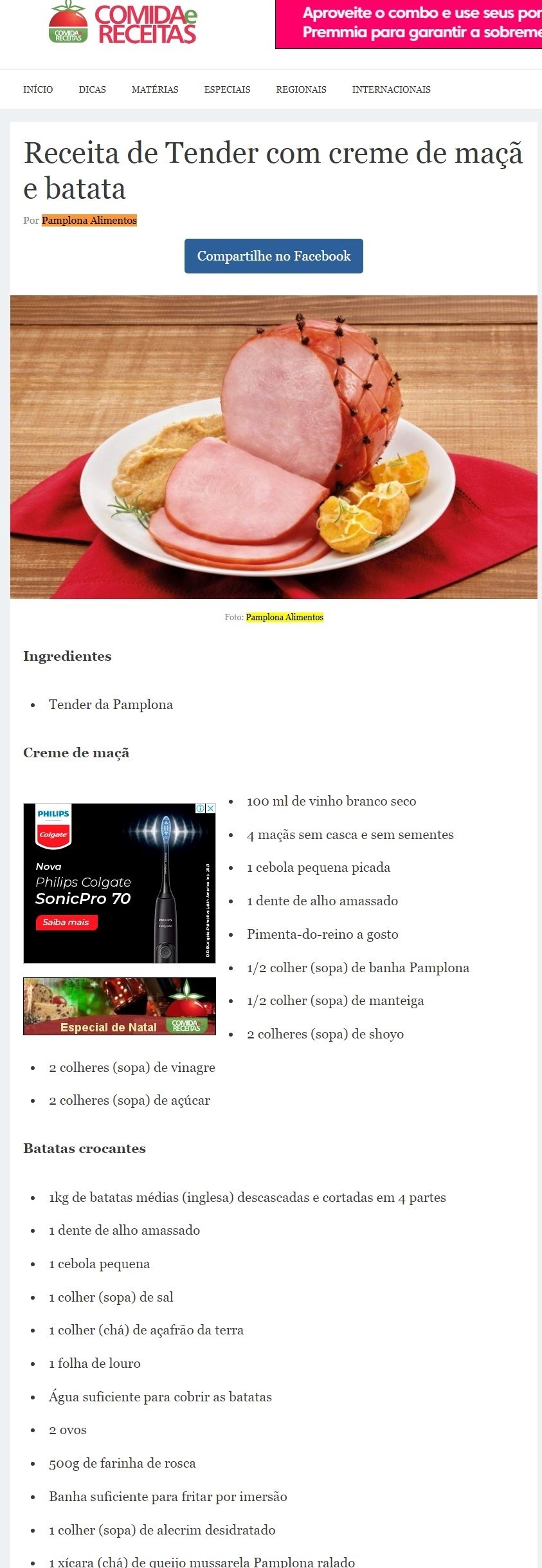Tap the Comida e Receitas site logo
The image size is (542, 1568).
[x=122, y=24]
